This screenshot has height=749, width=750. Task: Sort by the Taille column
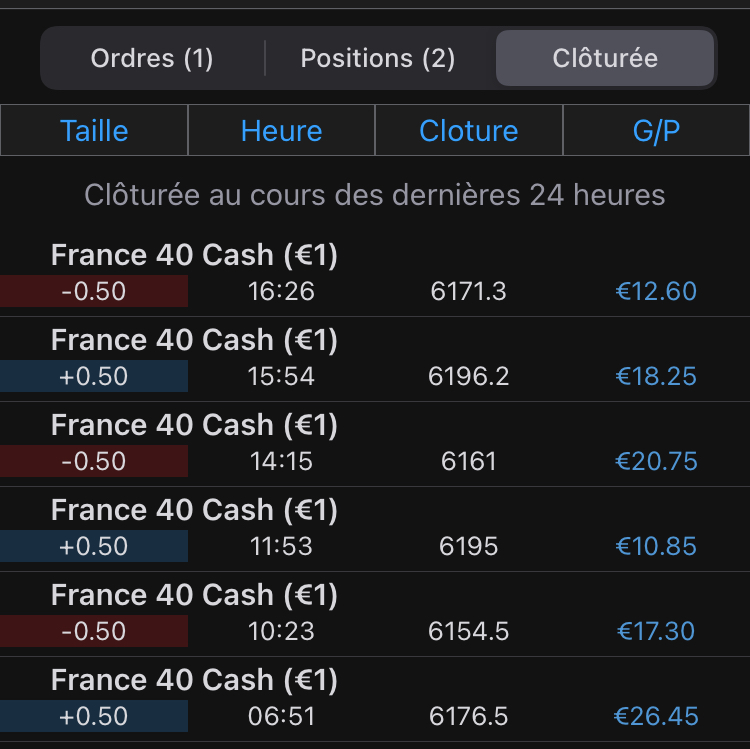(x=94, y=131)
